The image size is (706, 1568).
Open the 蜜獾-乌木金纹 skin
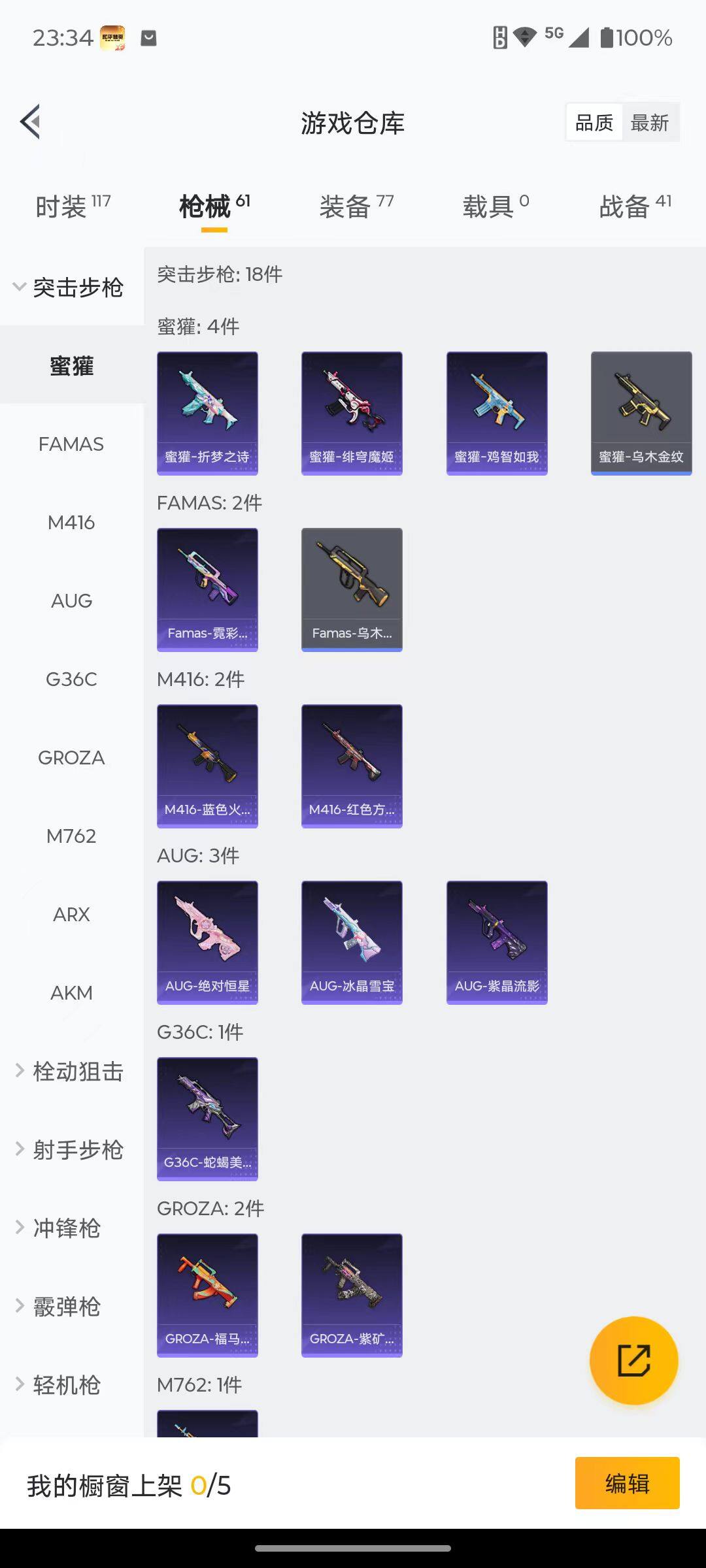coord(641,413)
